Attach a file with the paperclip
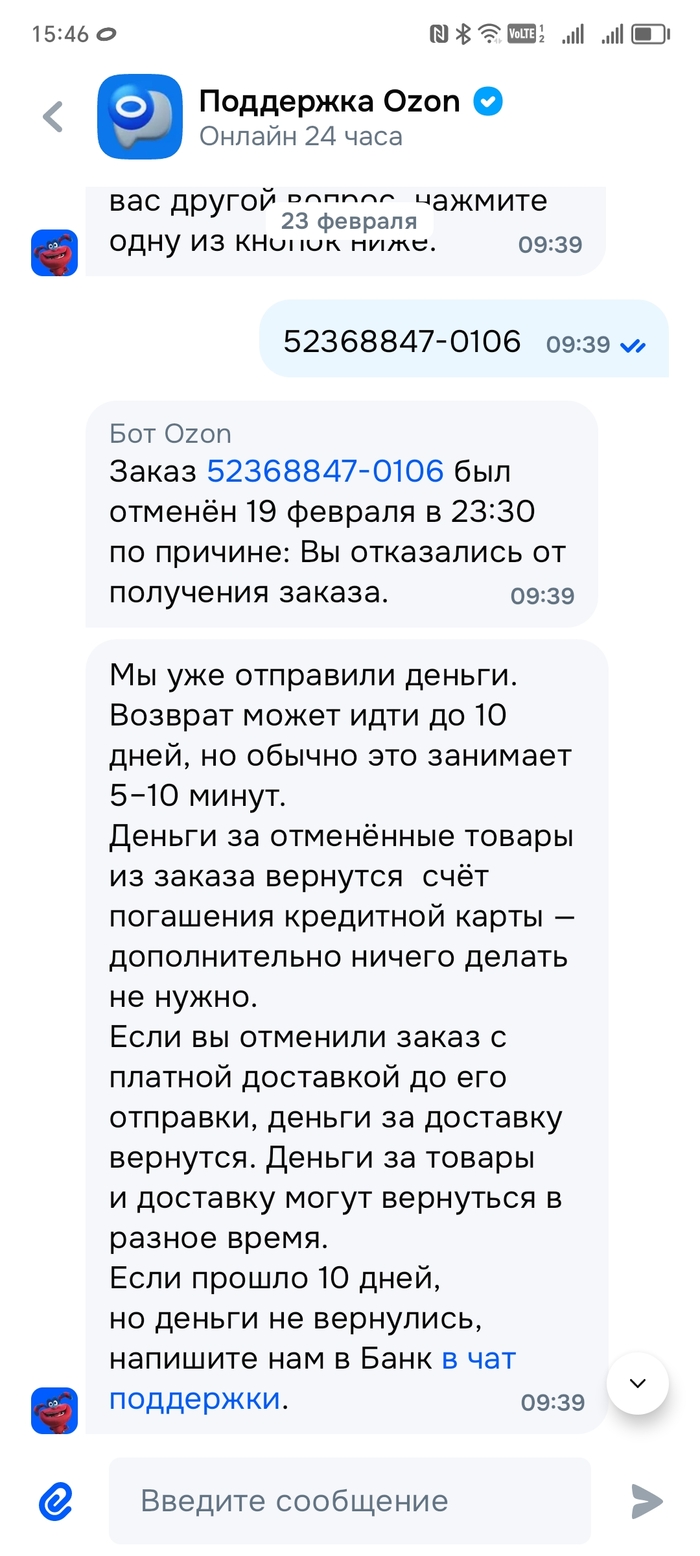700x1556 pixels. (x=56, y=1500)
